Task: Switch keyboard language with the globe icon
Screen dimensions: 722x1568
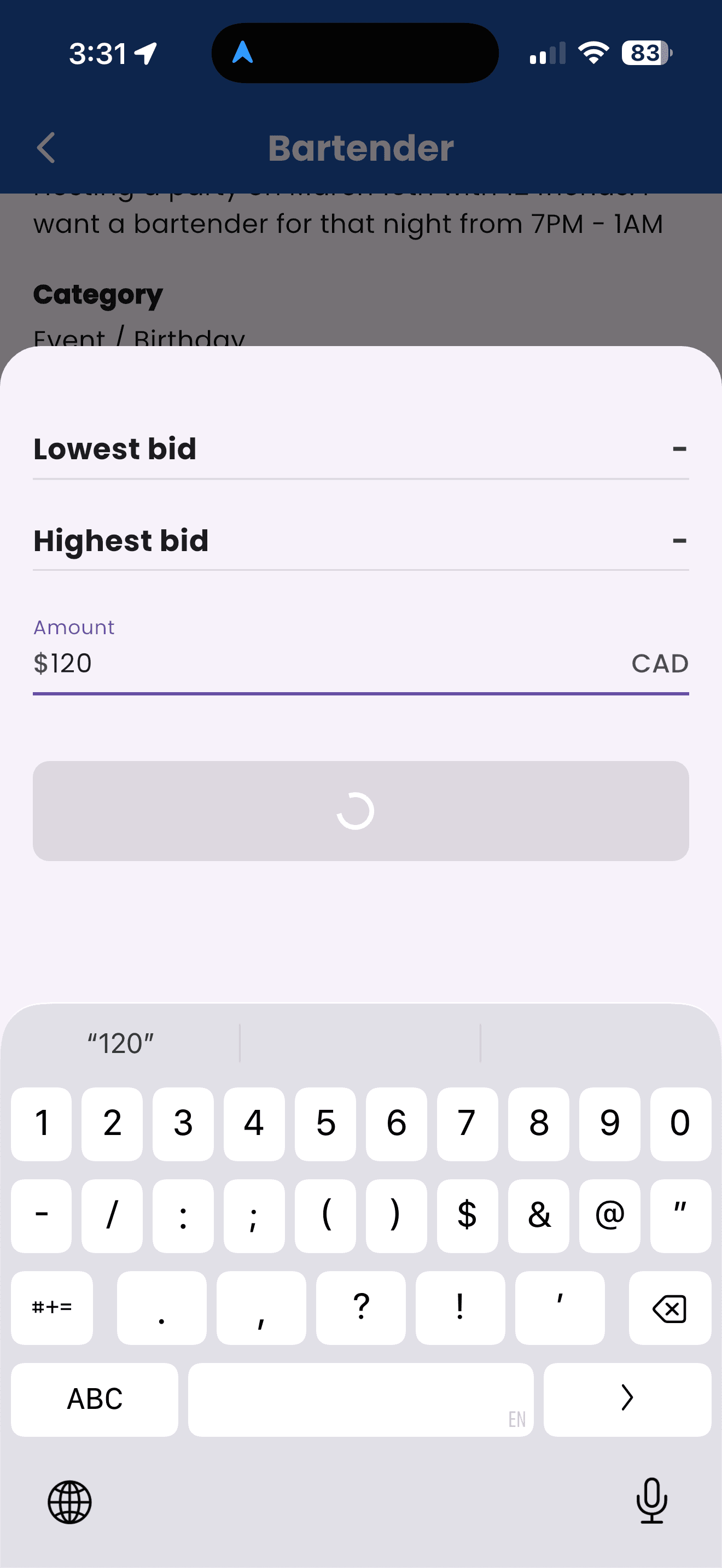Action: [69, 1502]
